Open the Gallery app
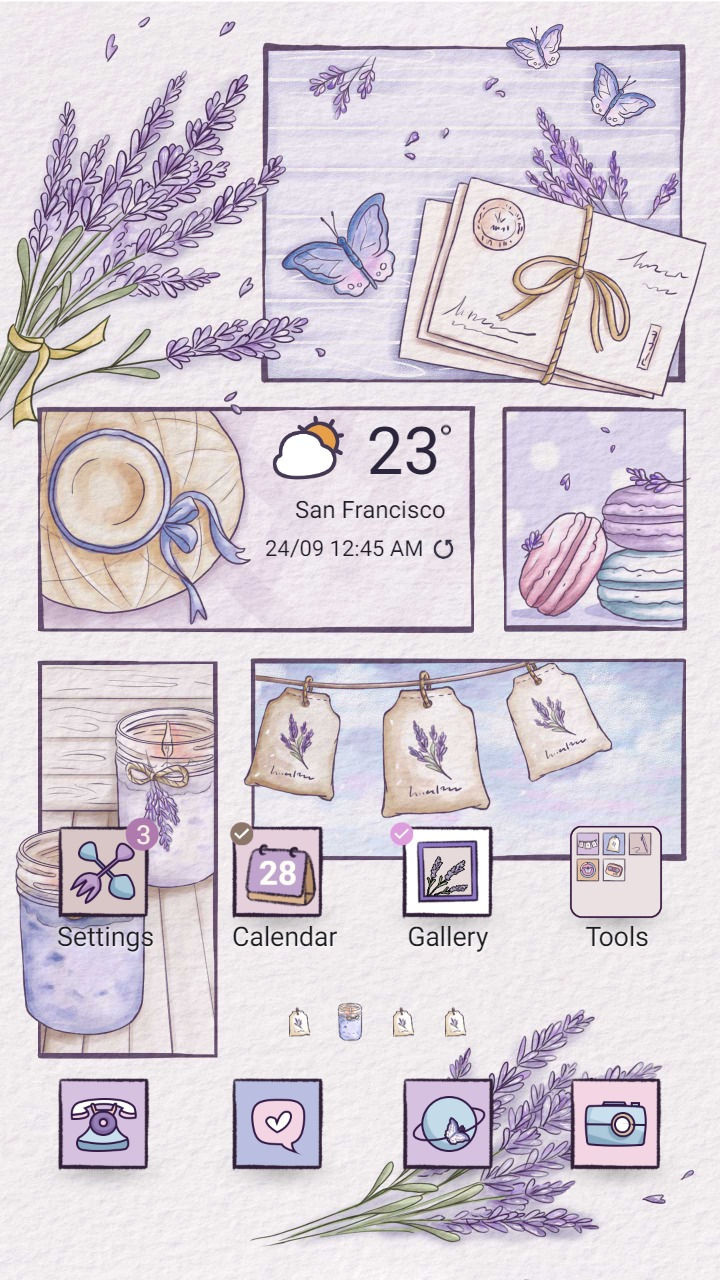 447,872
